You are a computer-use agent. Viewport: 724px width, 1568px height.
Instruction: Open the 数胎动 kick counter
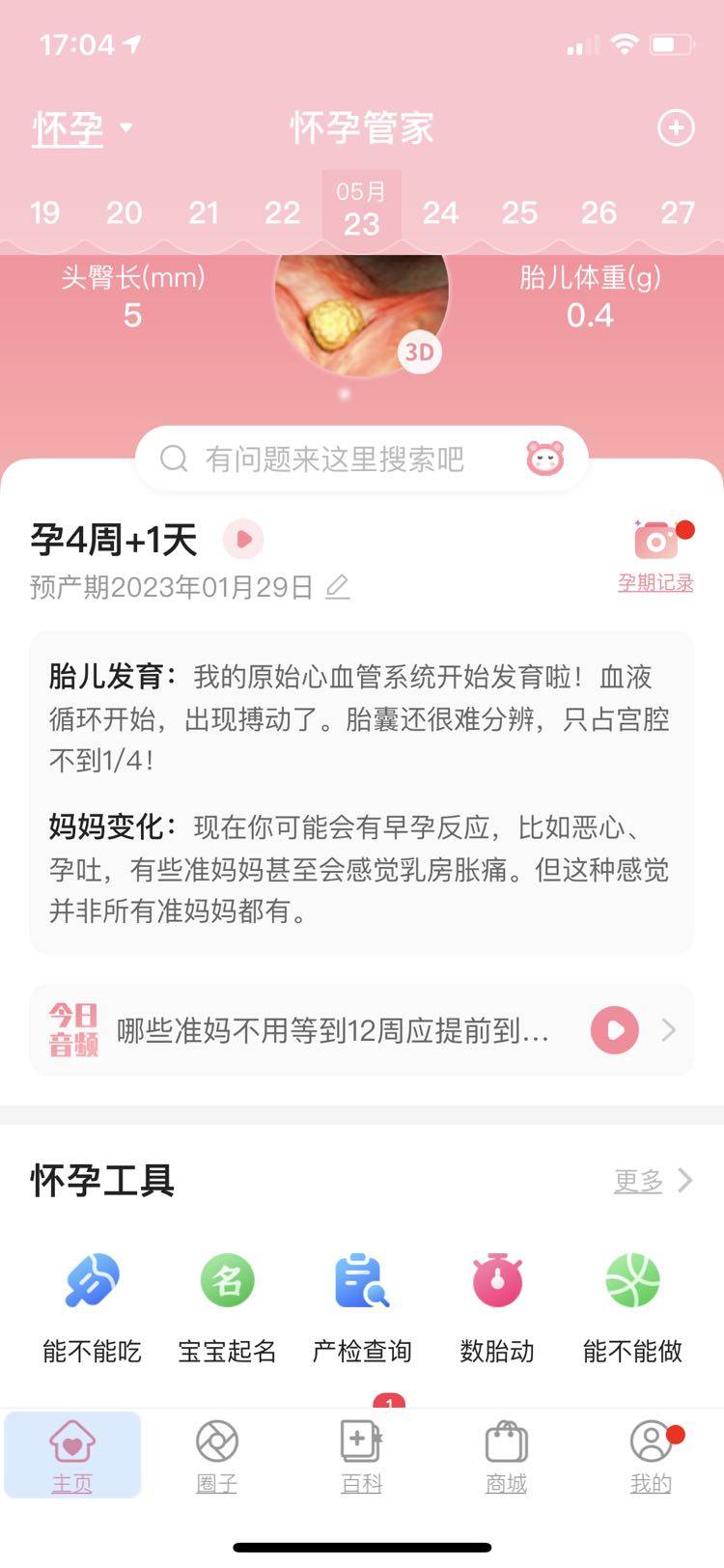tap(497, 1303)
